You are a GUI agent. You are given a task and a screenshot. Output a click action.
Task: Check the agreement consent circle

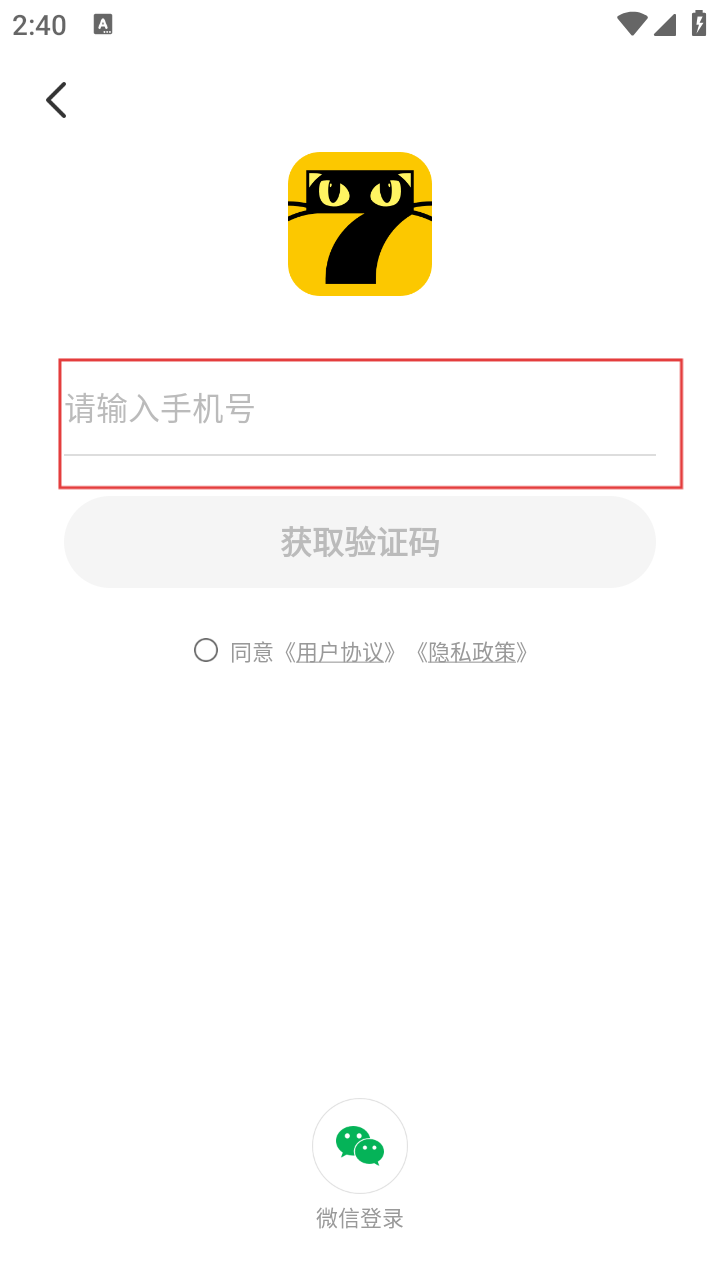(206, 651)
